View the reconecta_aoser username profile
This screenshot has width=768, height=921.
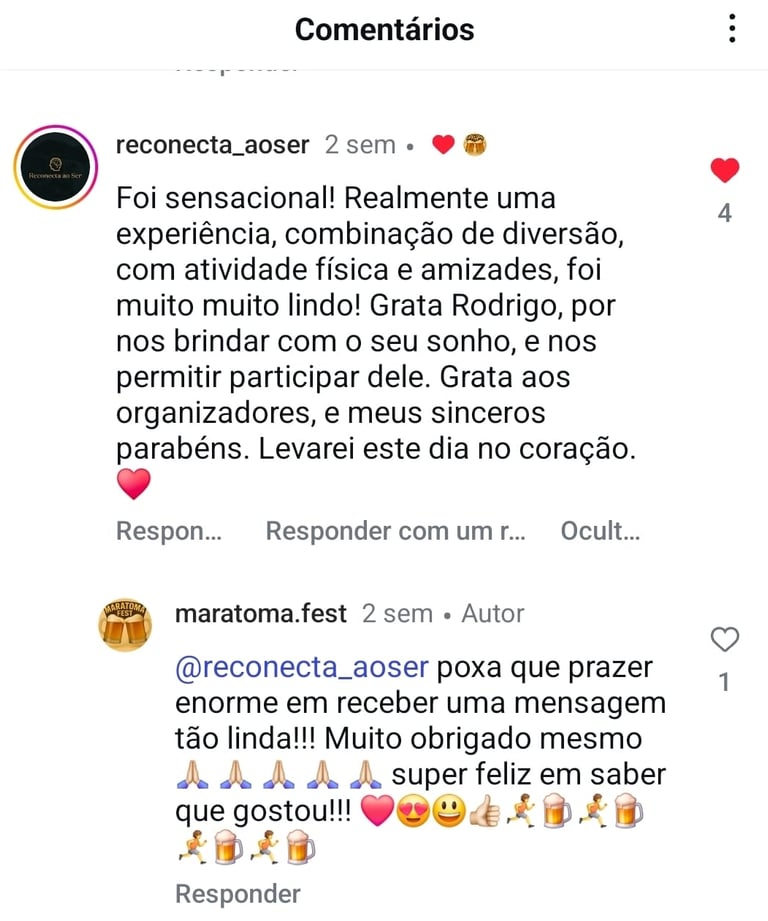pos(213,145)
